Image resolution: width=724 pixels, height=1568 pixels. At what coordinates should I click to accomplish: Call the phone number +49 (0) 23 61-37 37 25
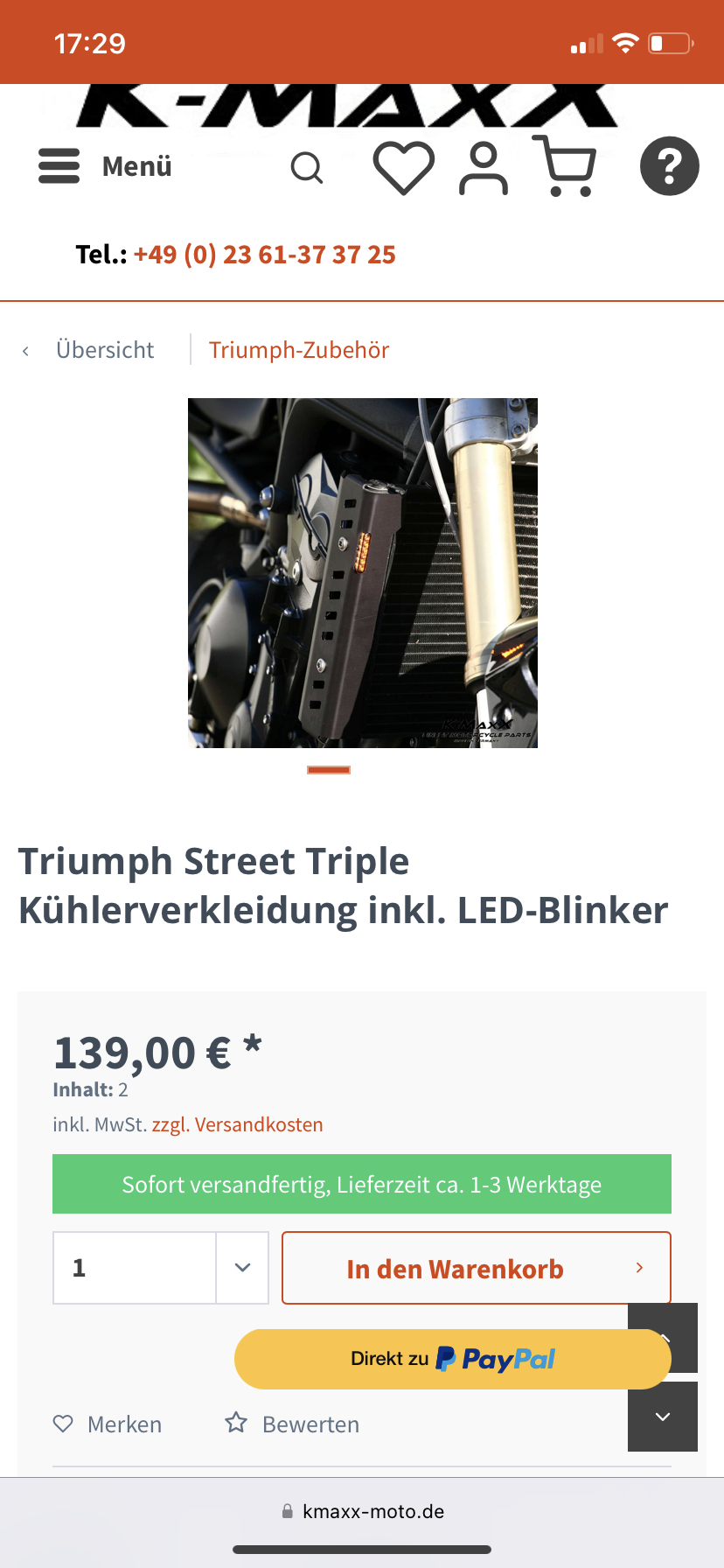tap(265, 255)
